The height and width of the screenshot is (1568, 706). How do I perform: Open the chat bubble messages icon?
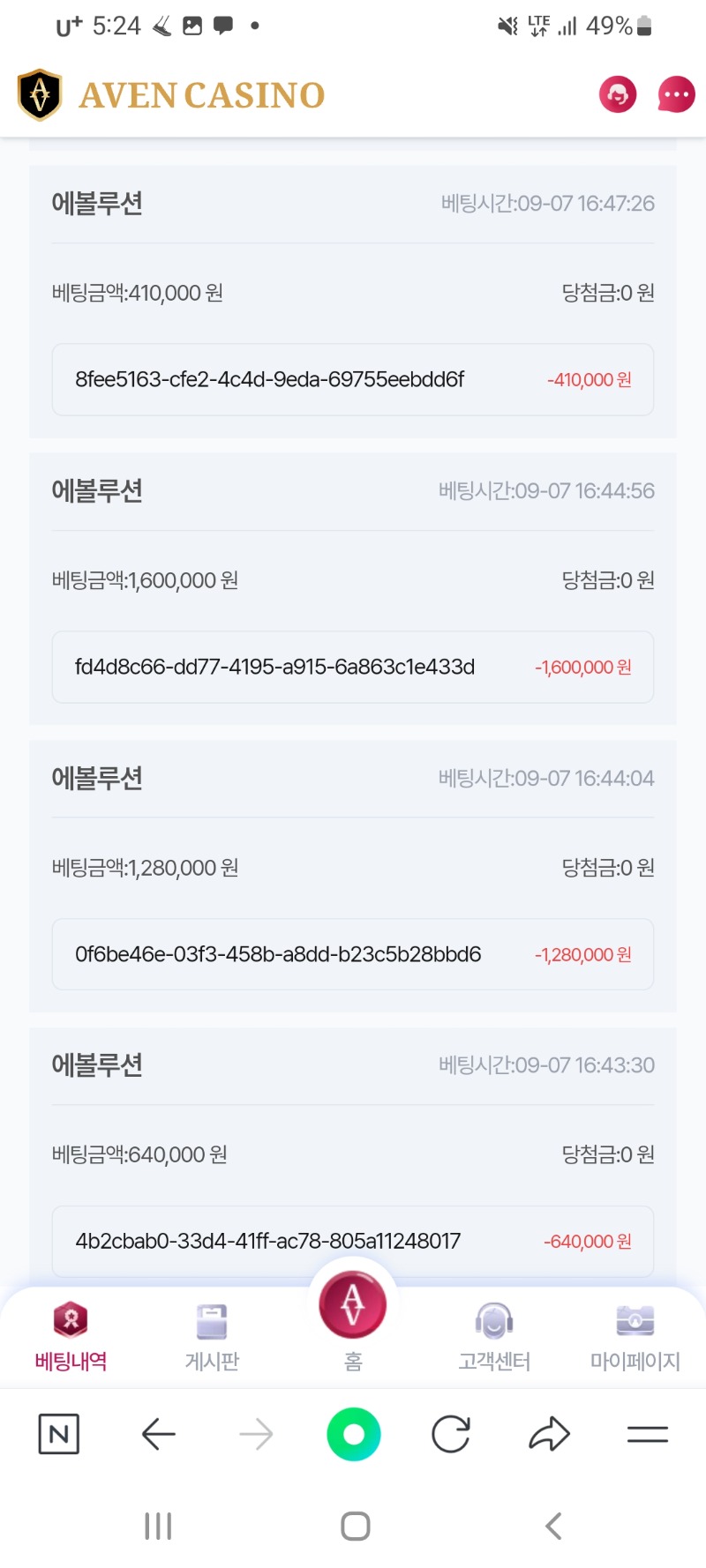(677, 94)
